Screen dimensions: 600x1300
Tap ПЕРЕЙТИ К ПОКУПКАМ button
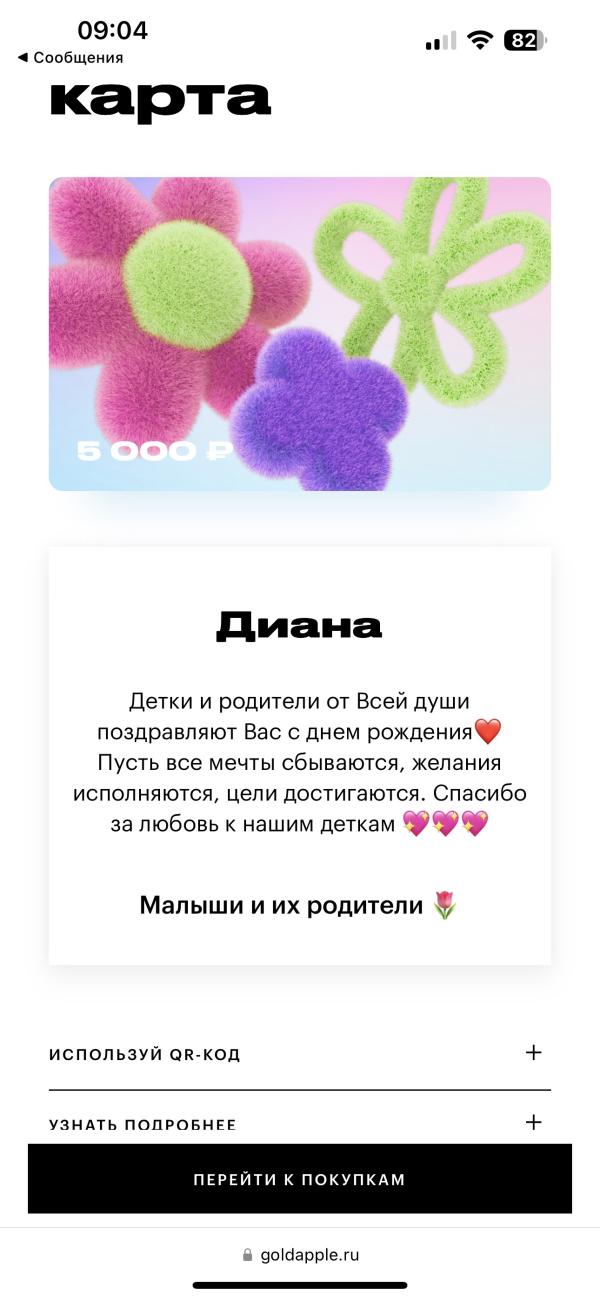pyautogui.click(x=300, y=1179)
